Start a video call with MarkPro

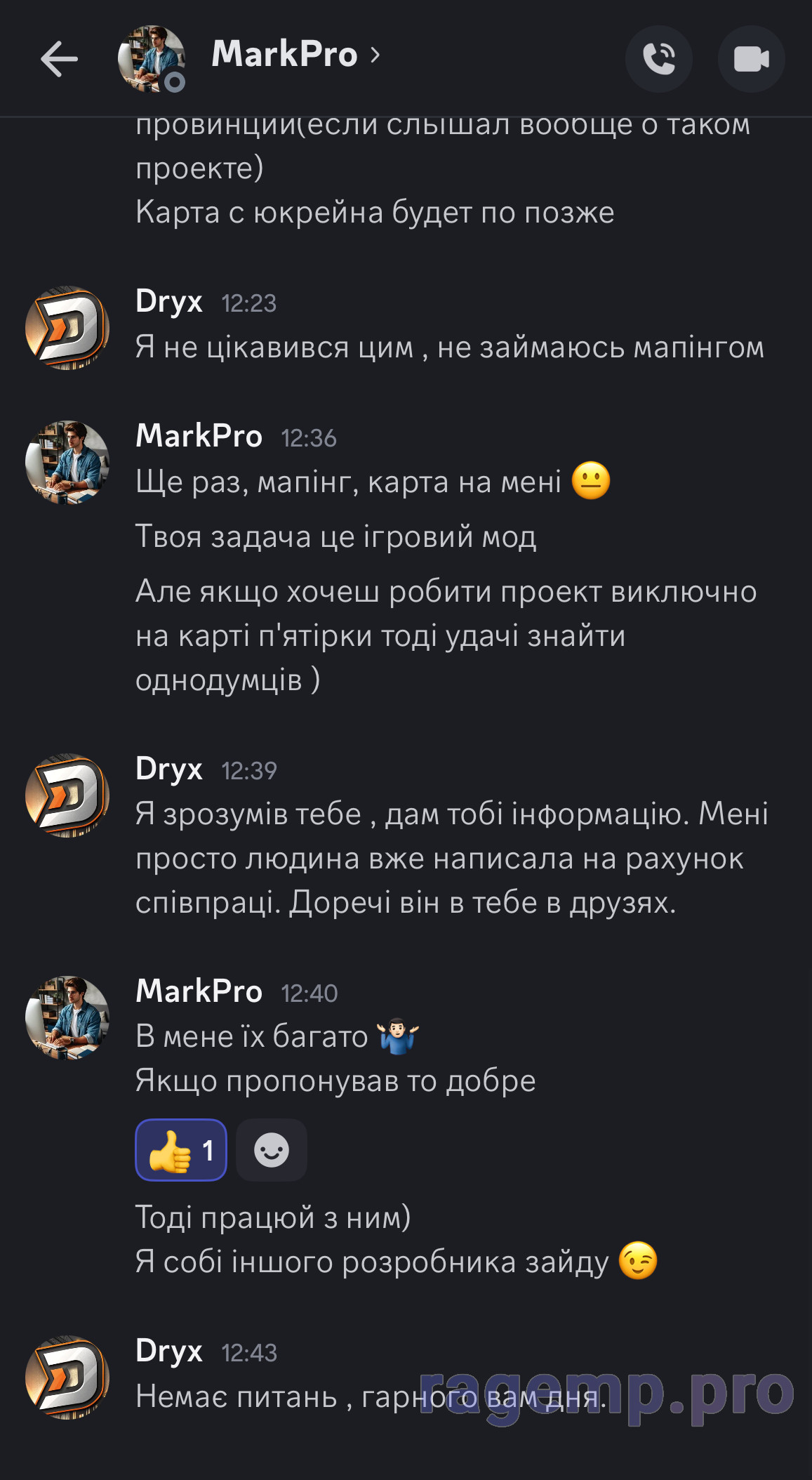coord(752,59)
